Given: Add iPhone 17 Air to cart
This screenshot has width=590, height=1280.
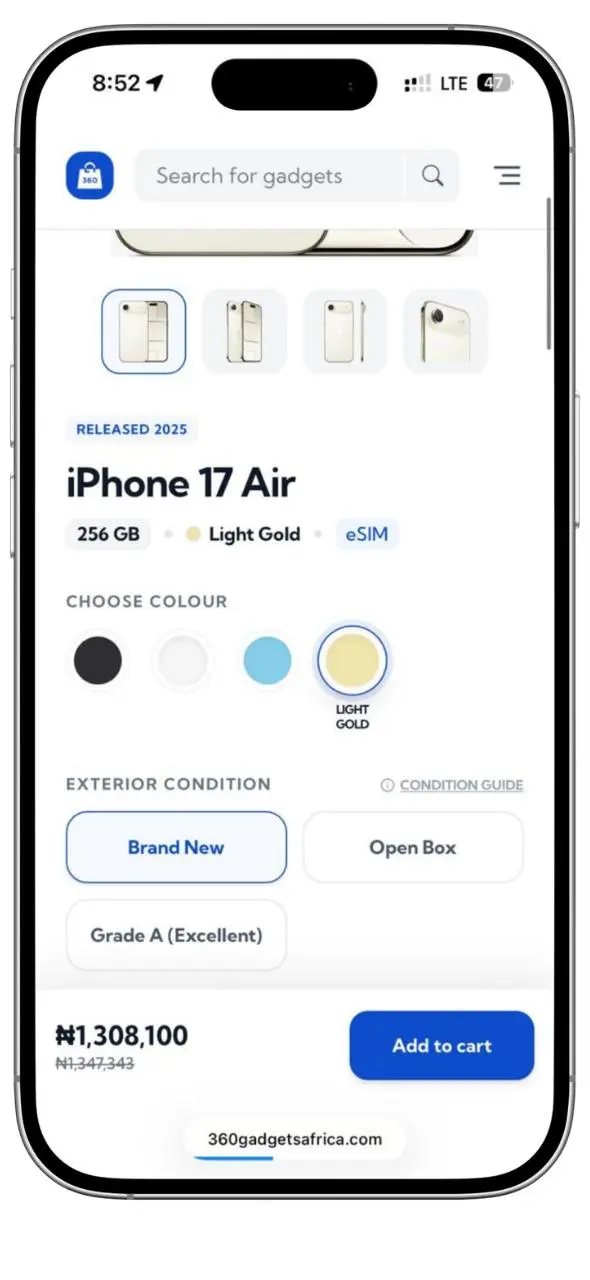Looking at the screenshot, I should (x=442, y=1046).
